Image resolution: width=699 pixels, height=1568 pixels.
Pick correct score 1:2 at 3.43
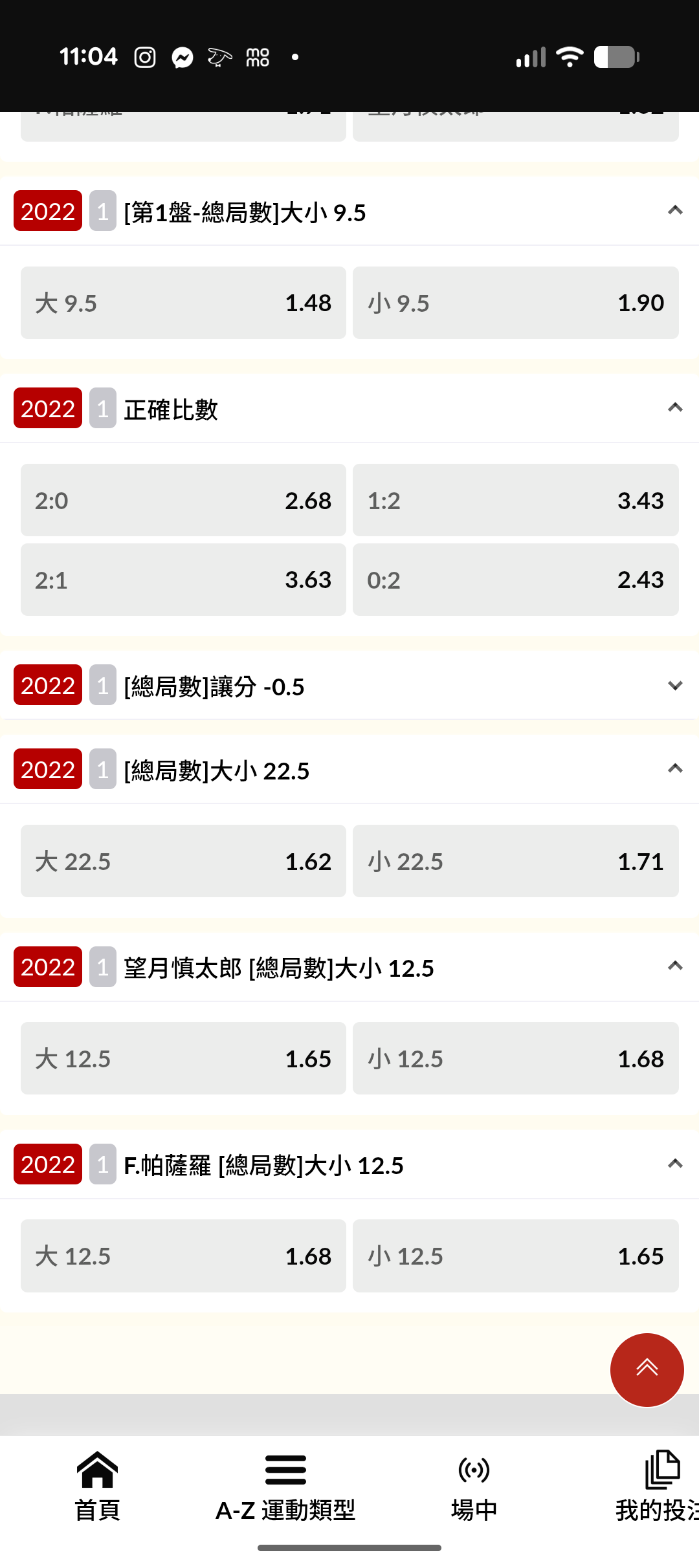pyautogui.click(x=516, y=500)
